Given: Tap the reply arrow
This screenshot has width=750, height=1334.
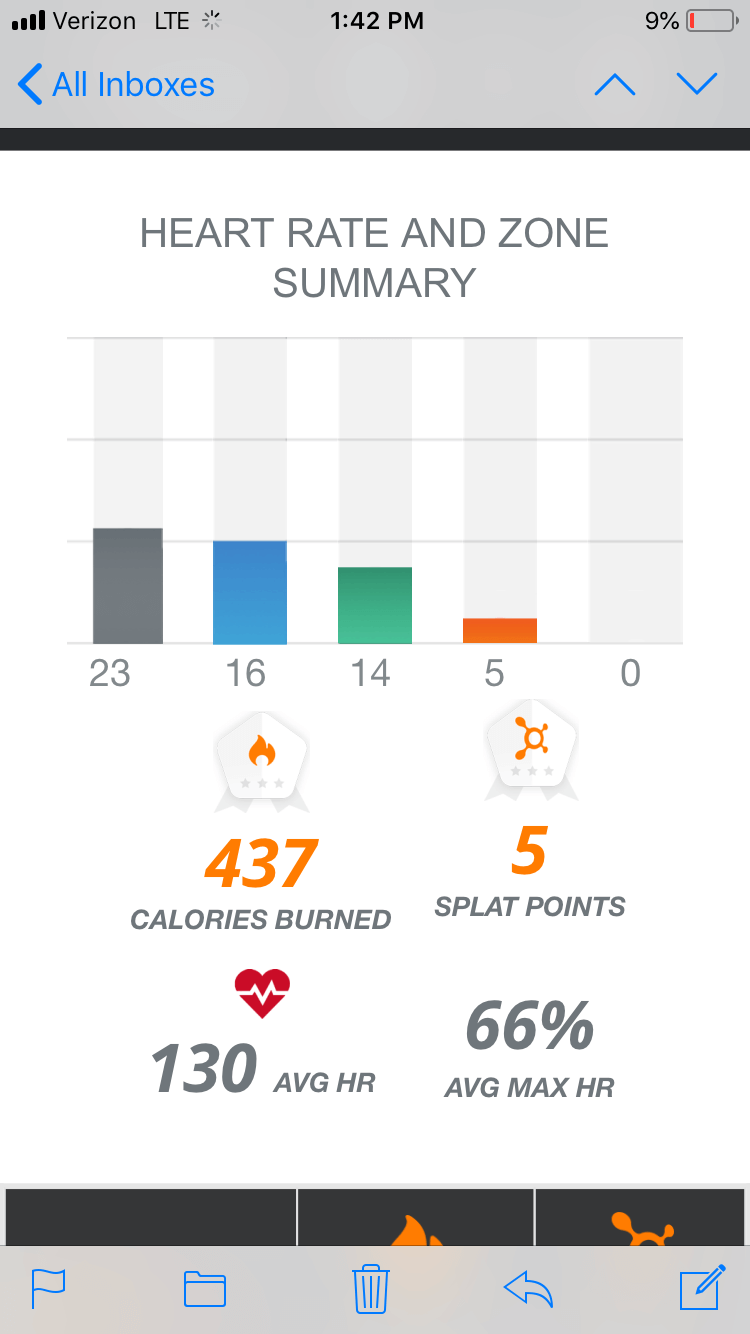Looking at the screenshot, I should pyautogui.click(x=529, y=1289).
